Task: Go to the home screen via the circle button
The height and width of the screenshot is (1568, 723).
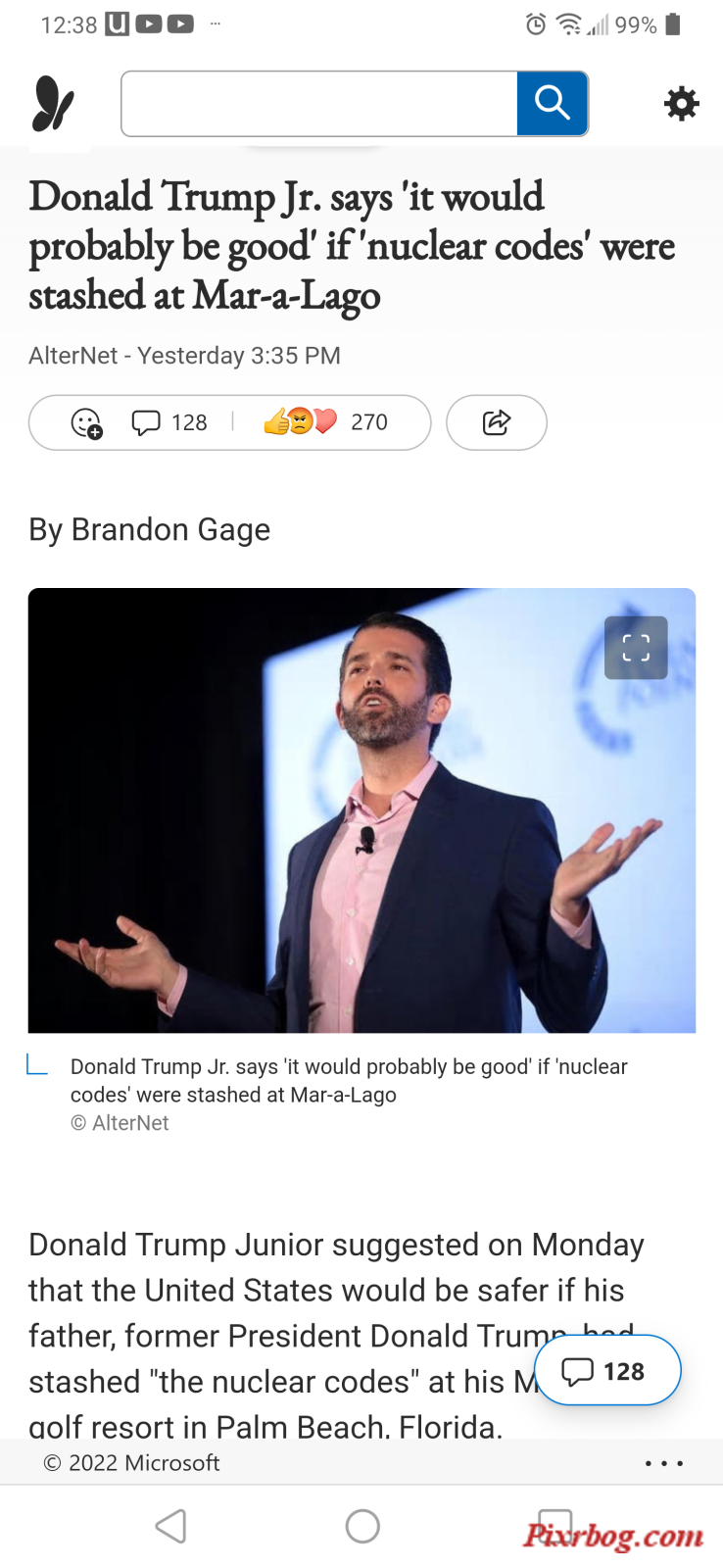Action: pyautogui.click(x=362, y=1526)
